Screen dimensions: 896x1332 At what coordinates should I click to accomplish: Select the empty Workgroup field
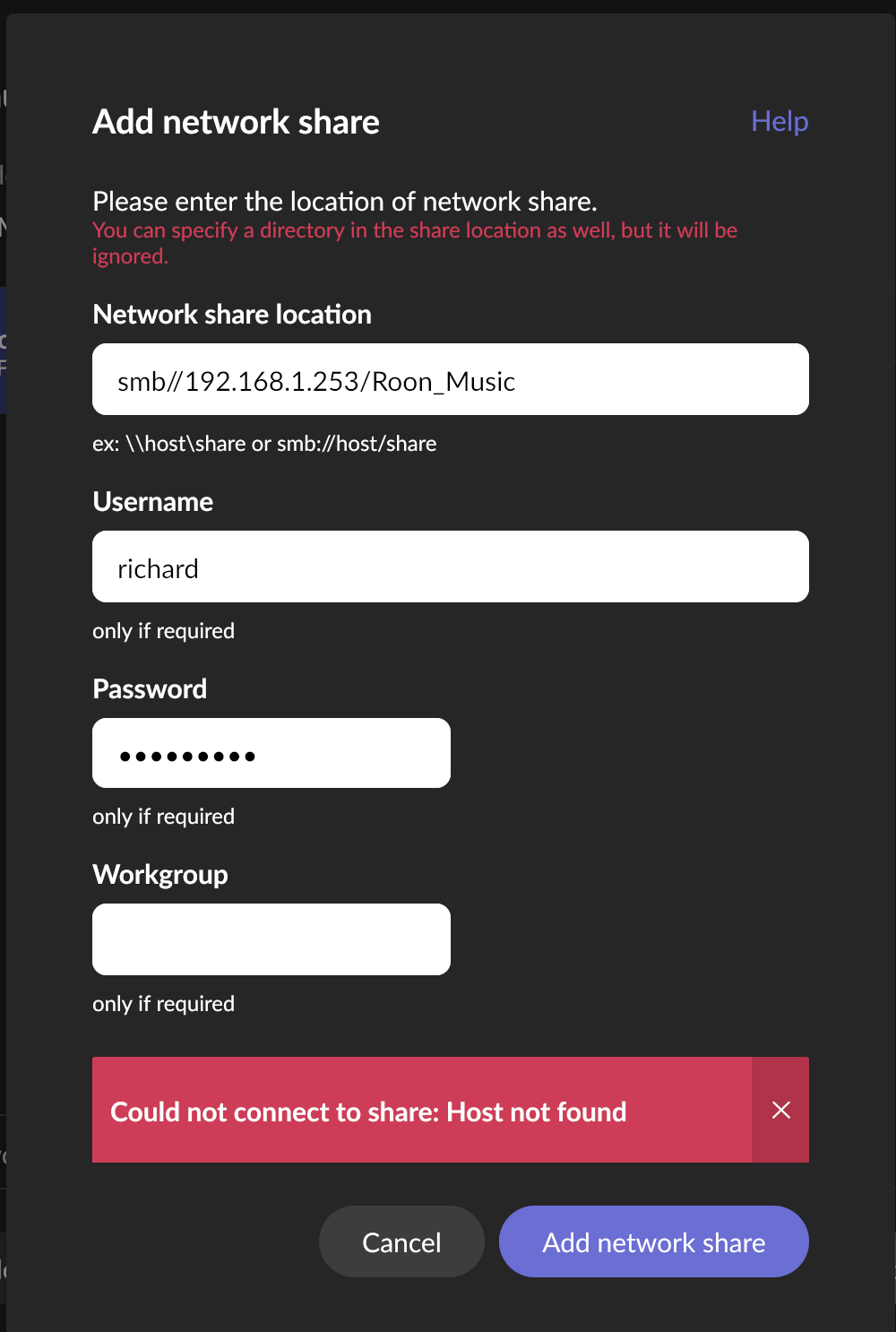click(x=271, y=939)
